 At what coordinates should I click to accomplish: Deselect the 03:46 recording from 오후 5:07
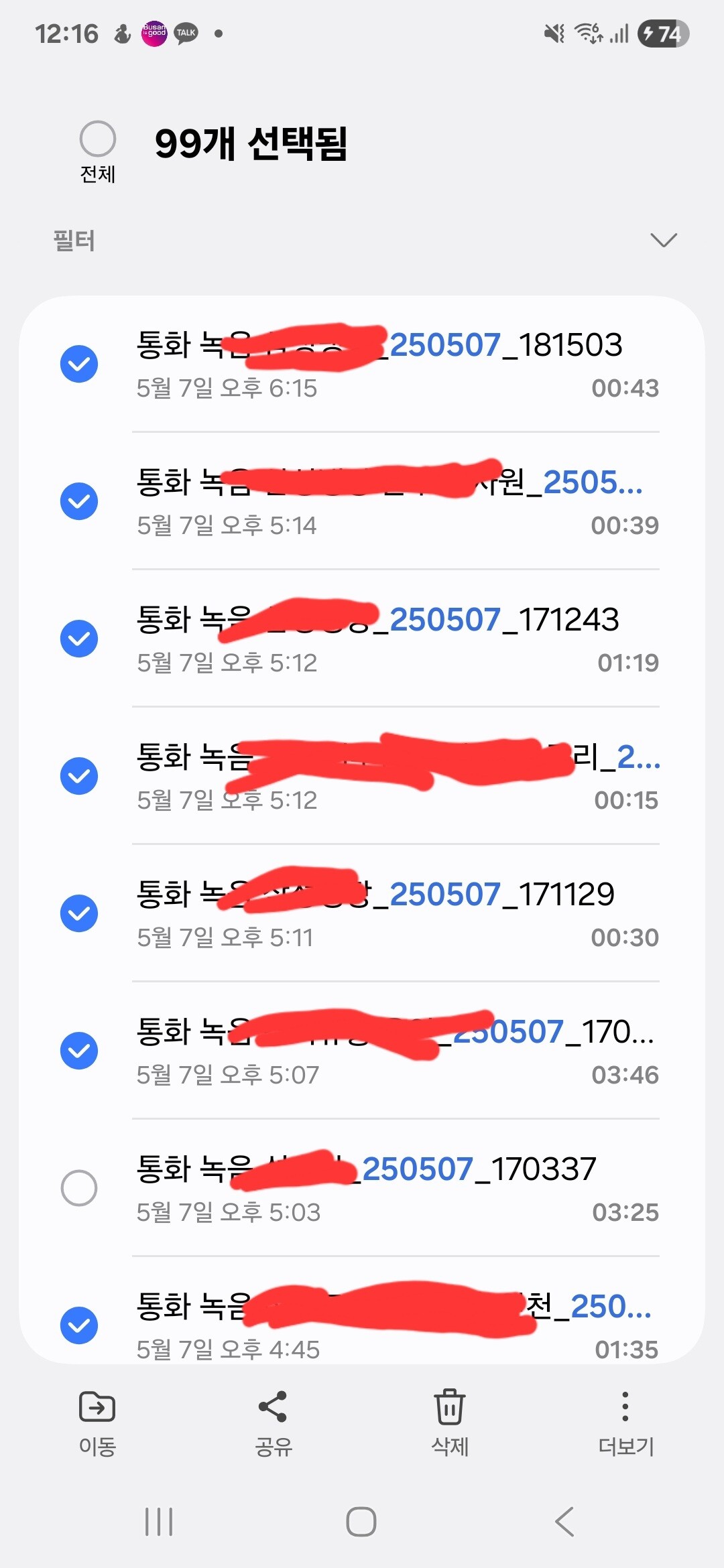click(x=79, y=1051)
